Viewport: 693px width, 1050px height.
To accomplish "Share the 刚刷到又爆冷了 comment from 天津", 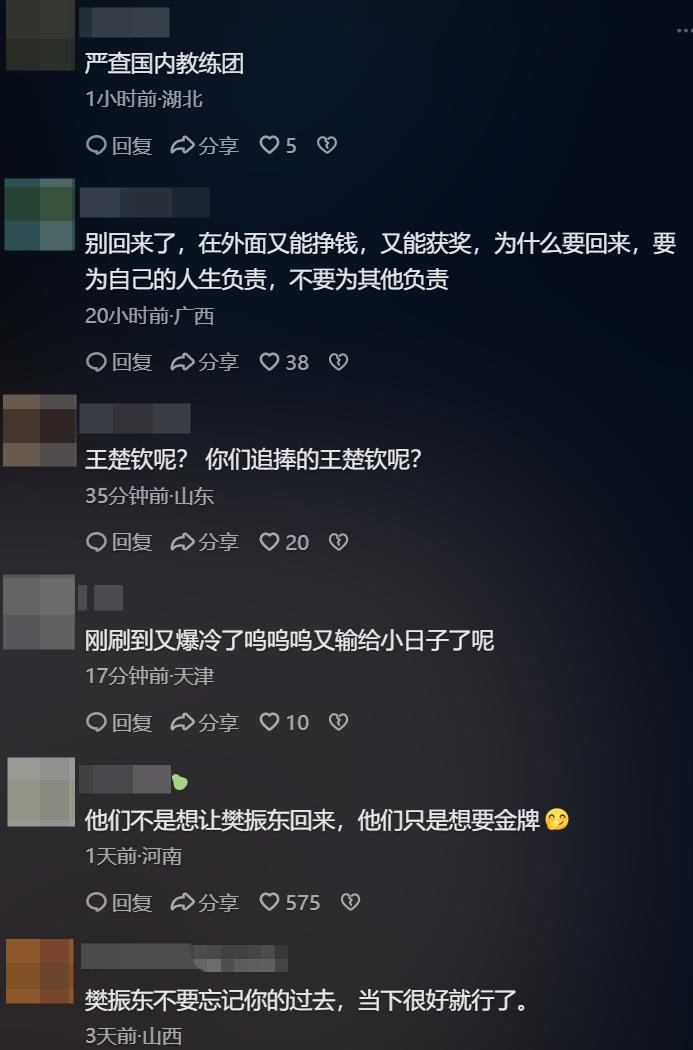I will pyautogui.click(x=205, y=722).
